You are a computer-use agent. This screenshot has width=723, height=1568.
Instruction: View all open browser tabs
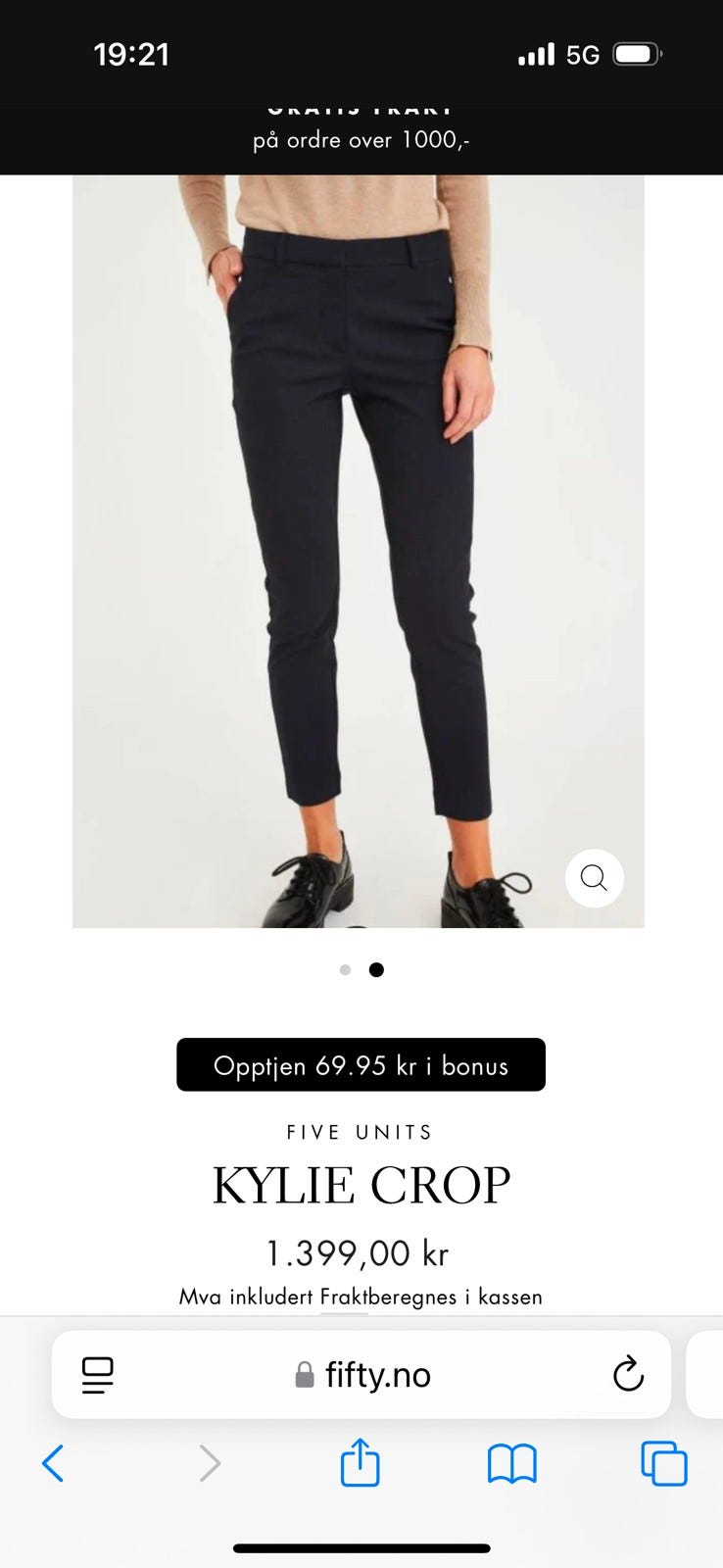point(663,1463)
